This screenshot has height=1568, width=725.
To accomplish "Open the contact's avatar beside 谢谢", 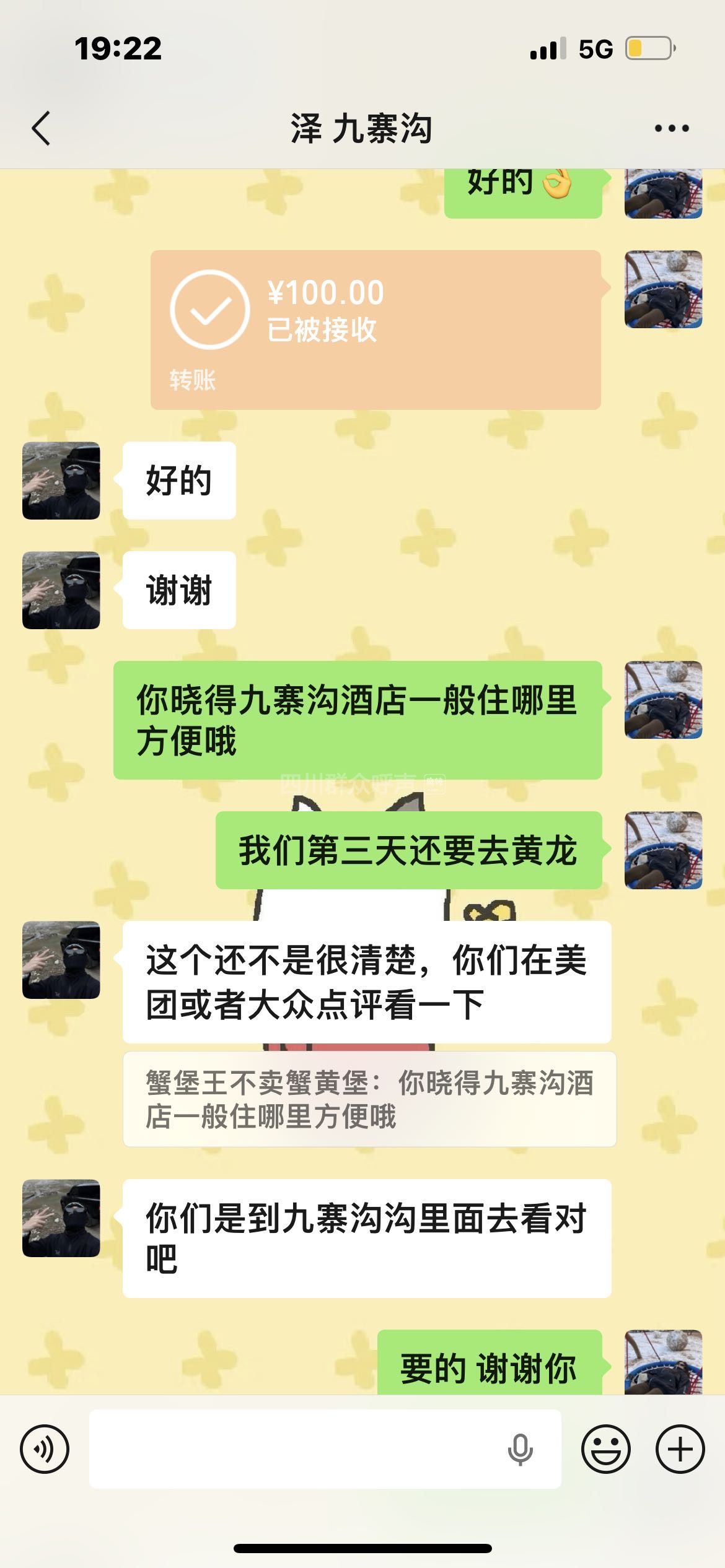I will tap(61, 590).
